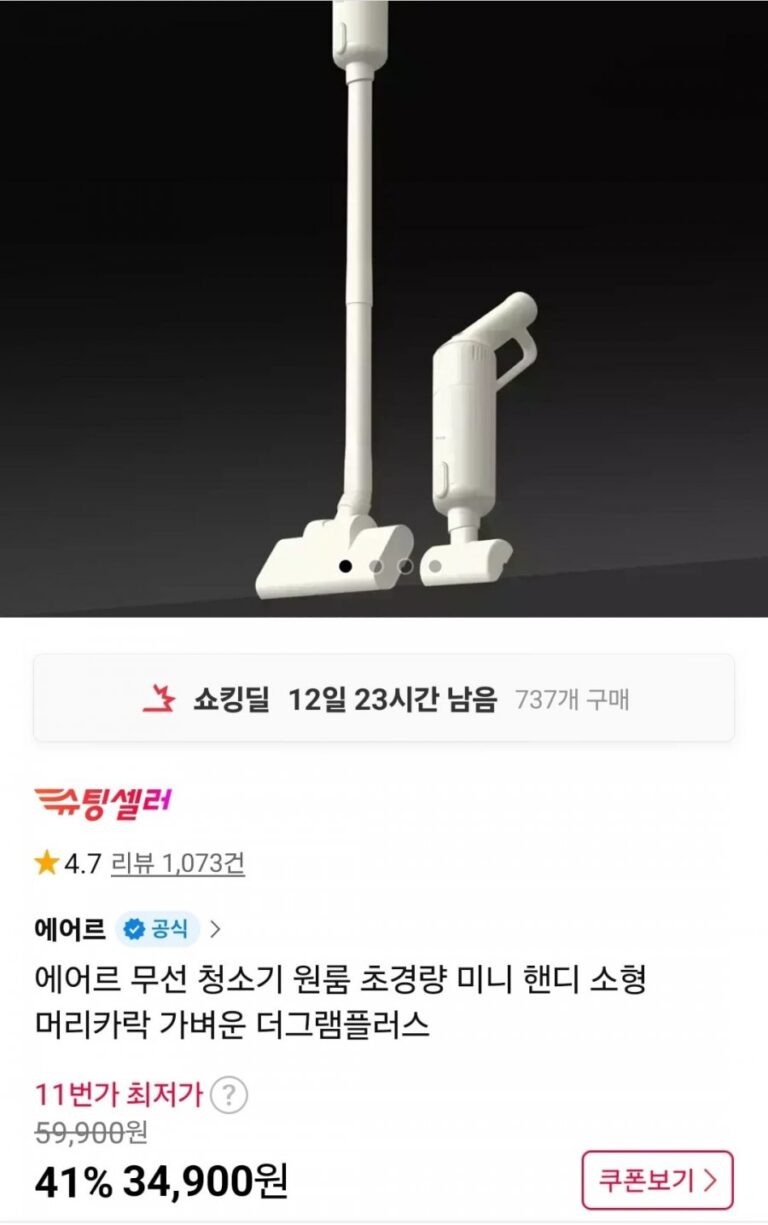
Task: Open the 쿠폰보기 coupon button
Action: (x=657, y=1180)
